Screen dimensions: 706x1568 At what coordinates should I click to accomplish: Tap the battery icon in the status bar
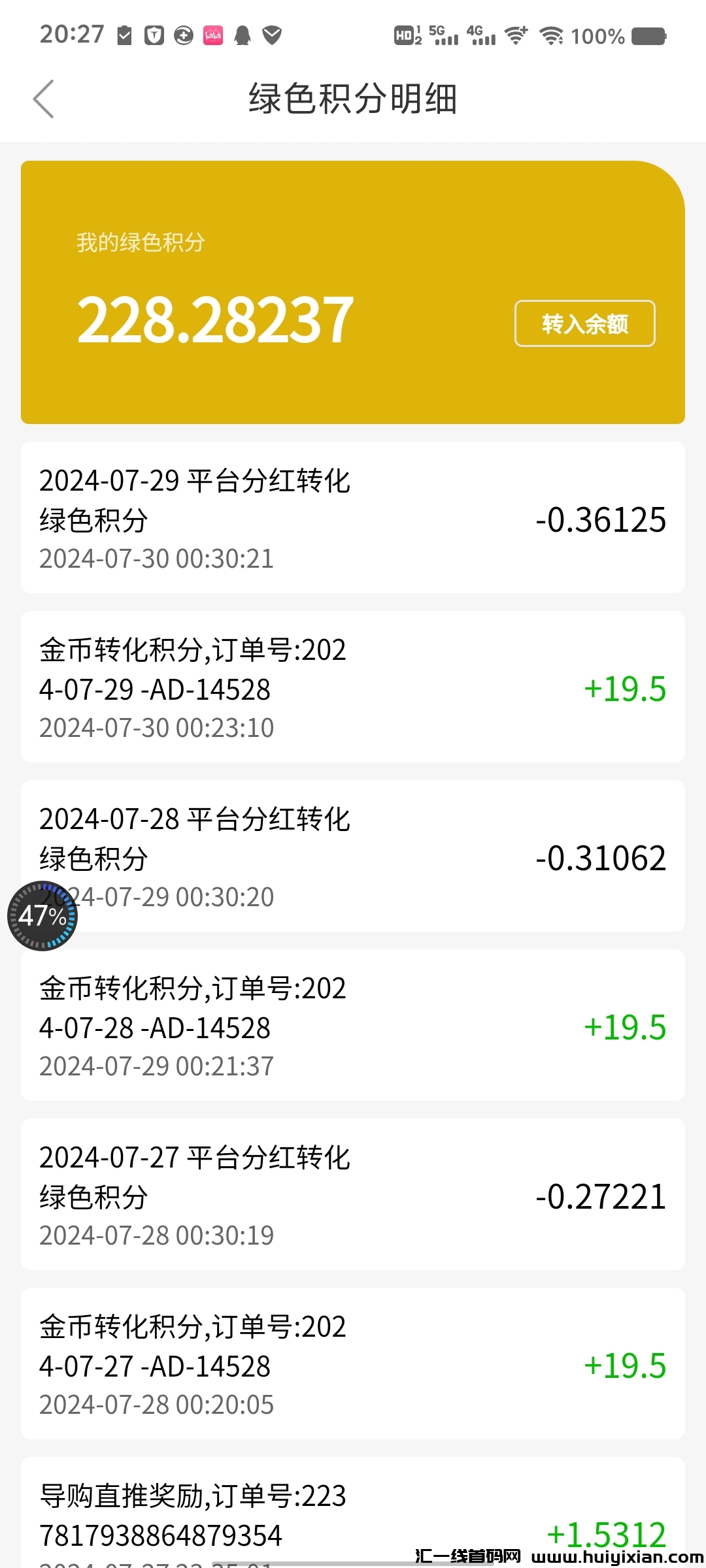646,36
